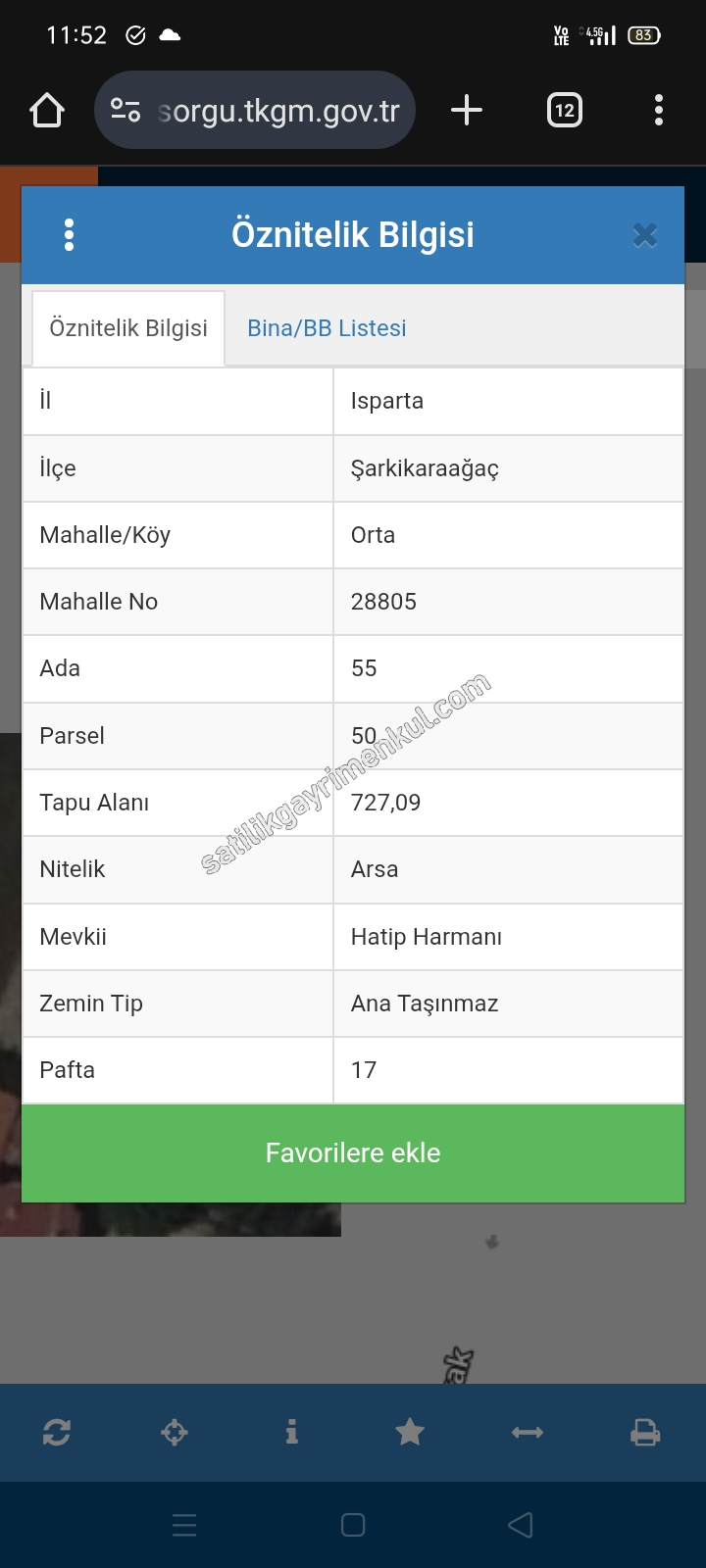The height and width of the screenshot is (1568, 706).
Task: Open the browser home page
Action: coord(47,111)
